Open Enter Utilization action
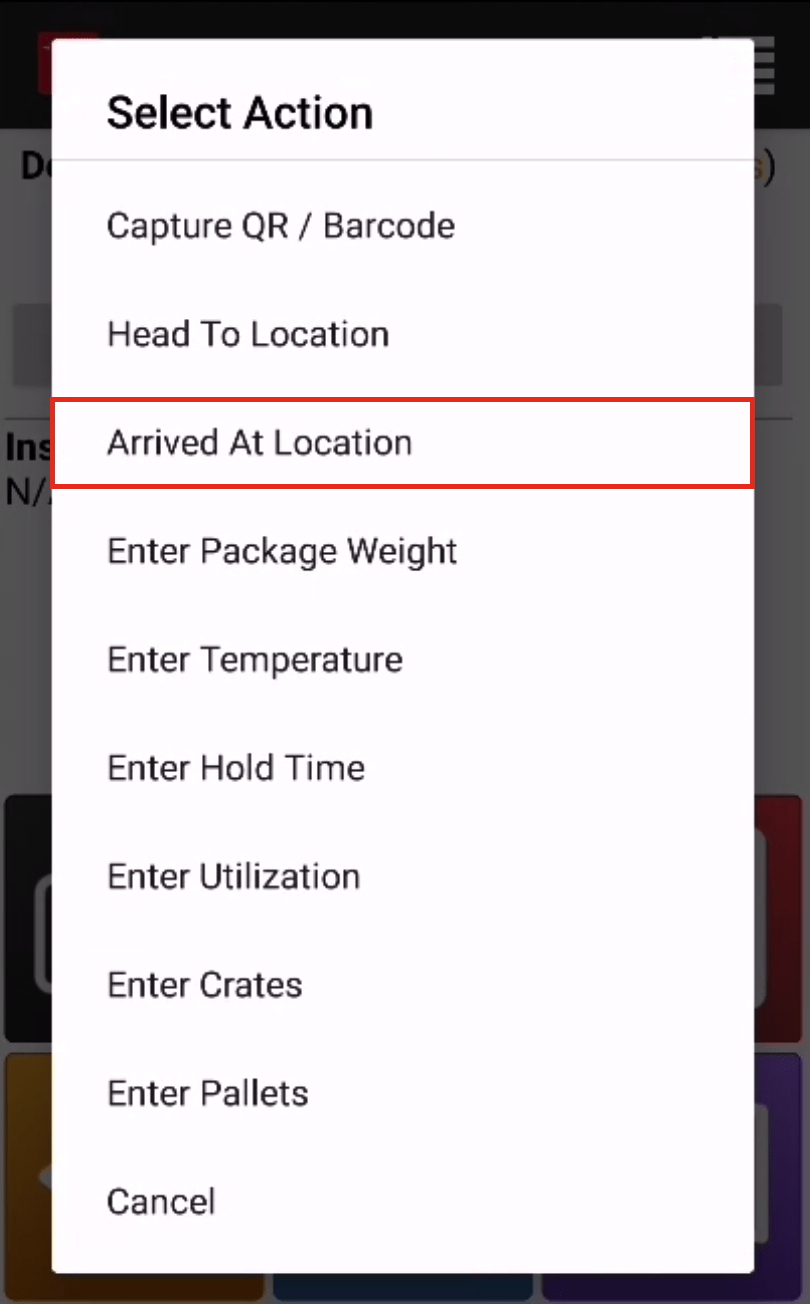Screen dimensions: 810x1304 tap(402, 877)
